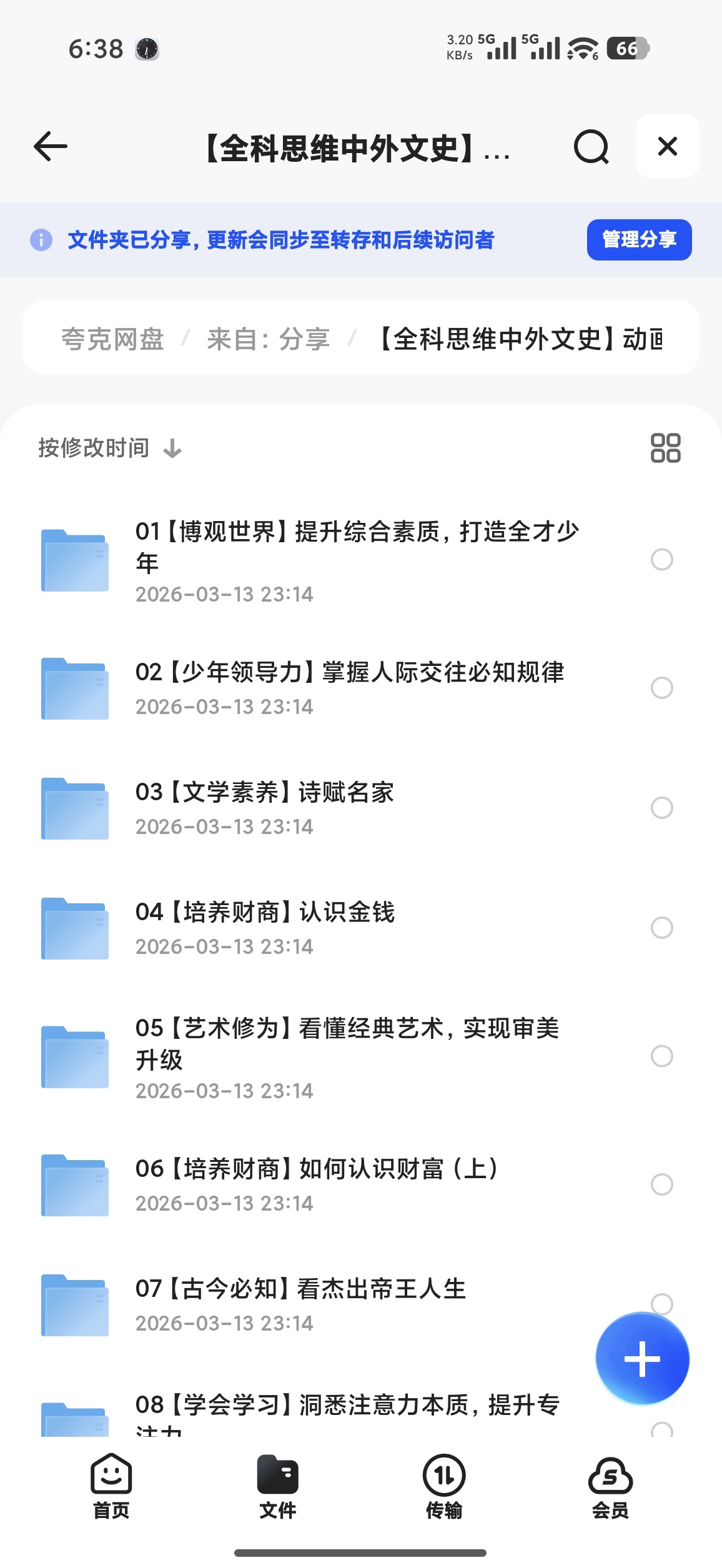Screen dimensions: 722x1568
Task: Toggle the sort direction arrow
Action: (172, 447)
